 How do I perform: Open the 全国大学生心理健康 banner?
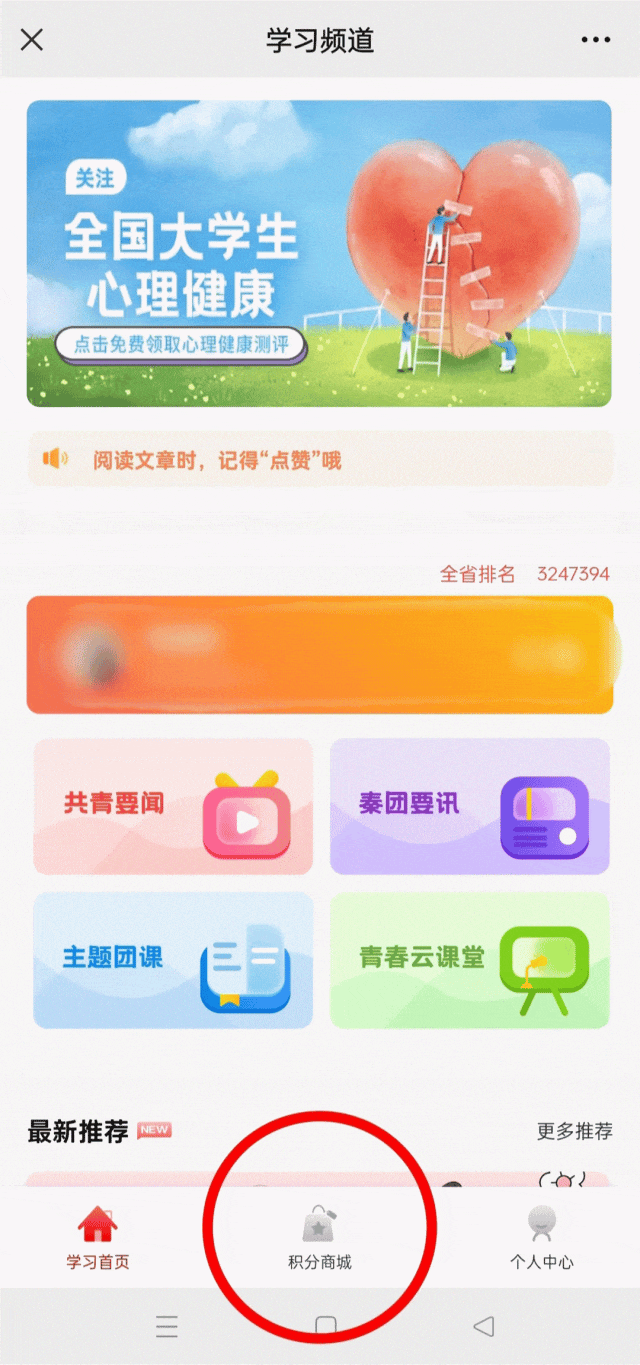click(319, 253)
